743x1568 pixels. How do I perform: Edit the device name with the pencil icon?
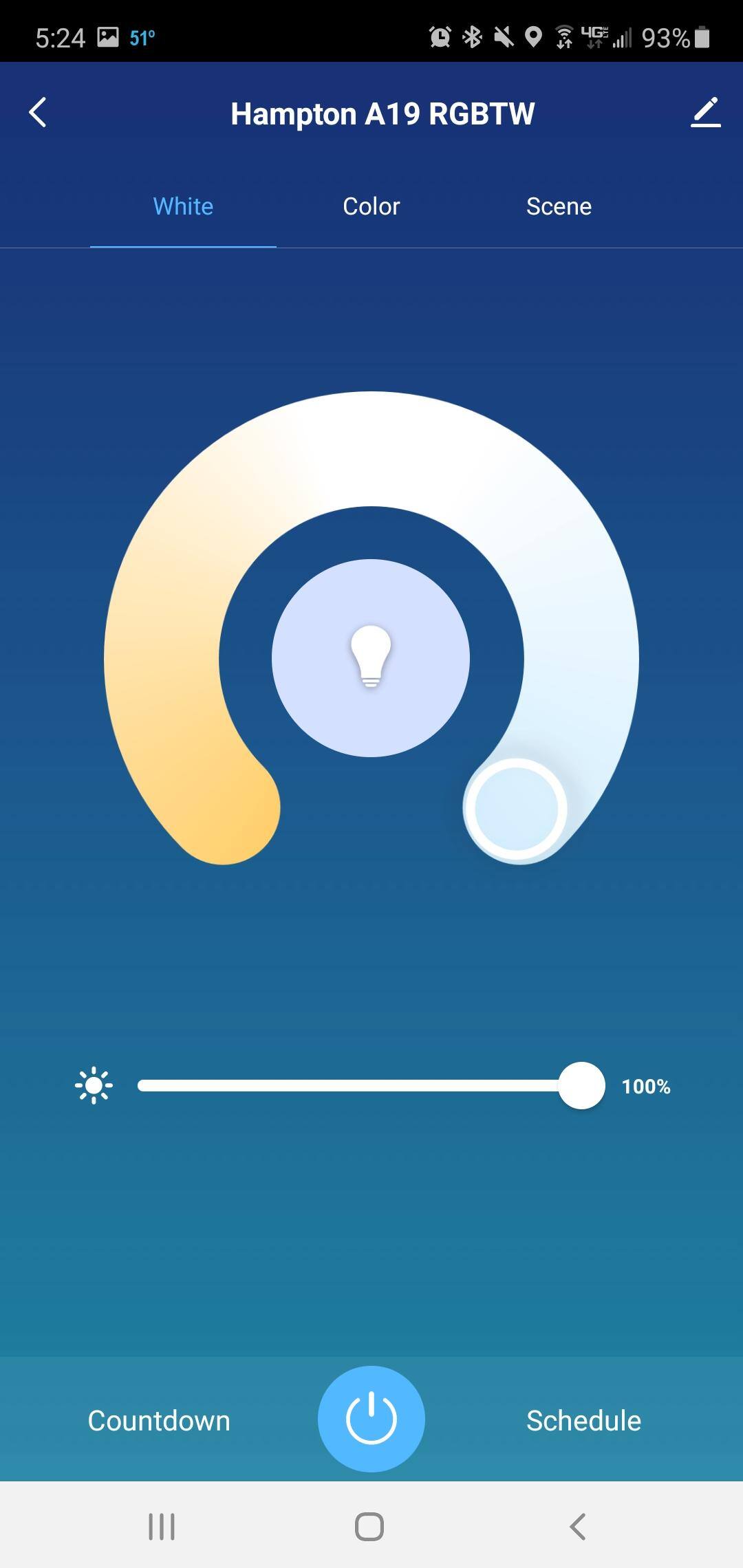[x=705, y=113]
